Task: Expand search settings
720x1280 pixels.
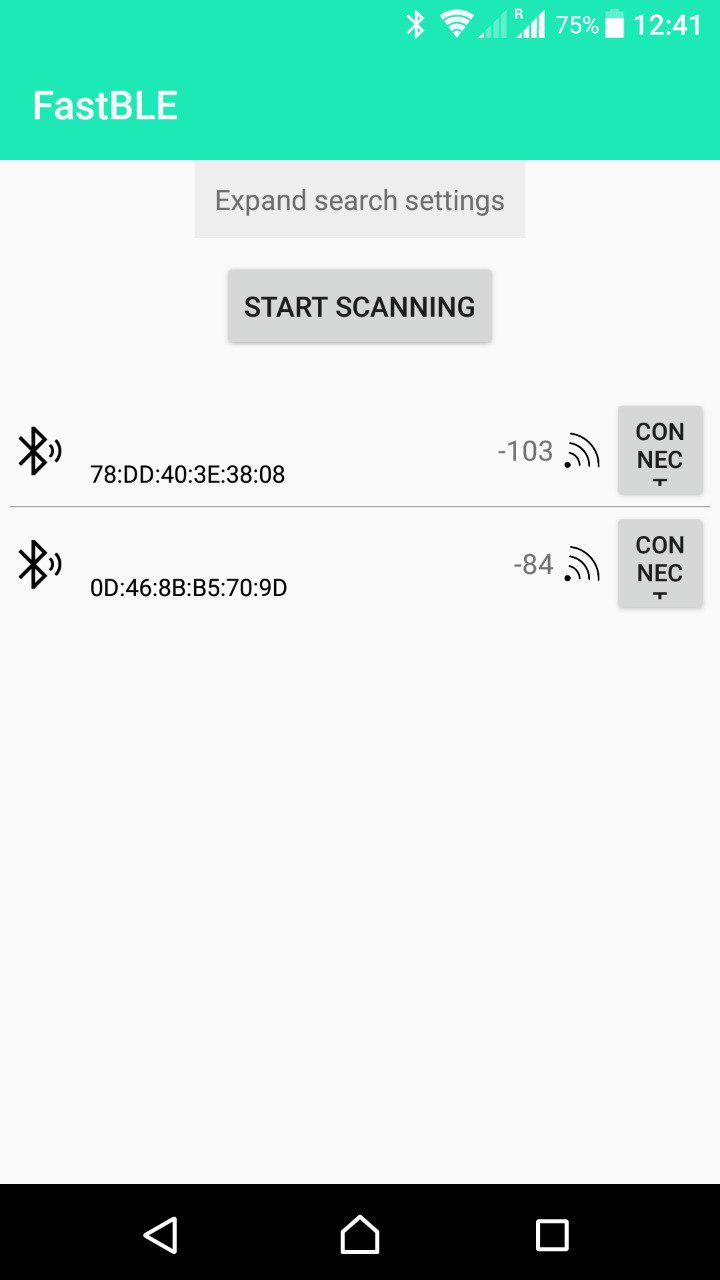Action: (360, 200)
